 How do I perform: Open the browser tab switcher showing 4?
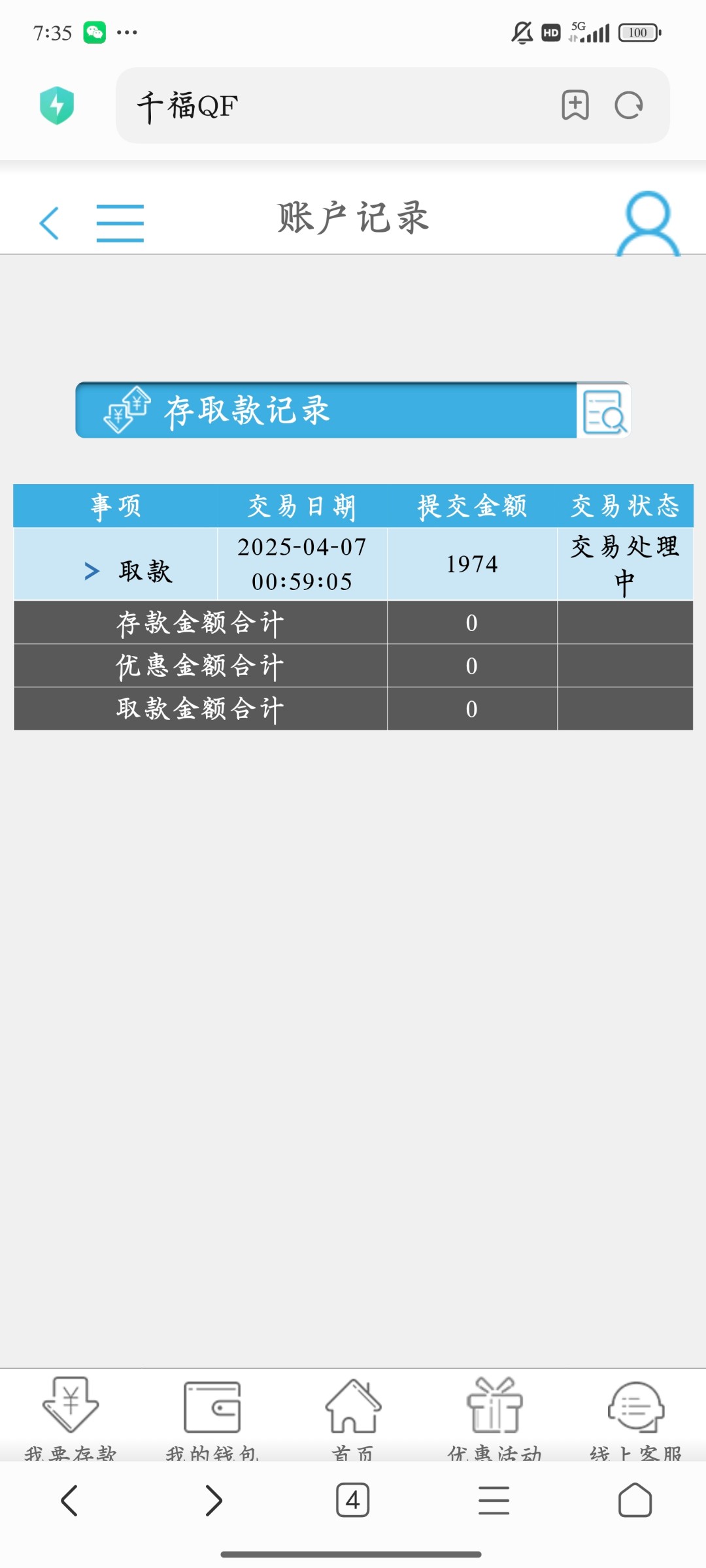pos(352,1500)
